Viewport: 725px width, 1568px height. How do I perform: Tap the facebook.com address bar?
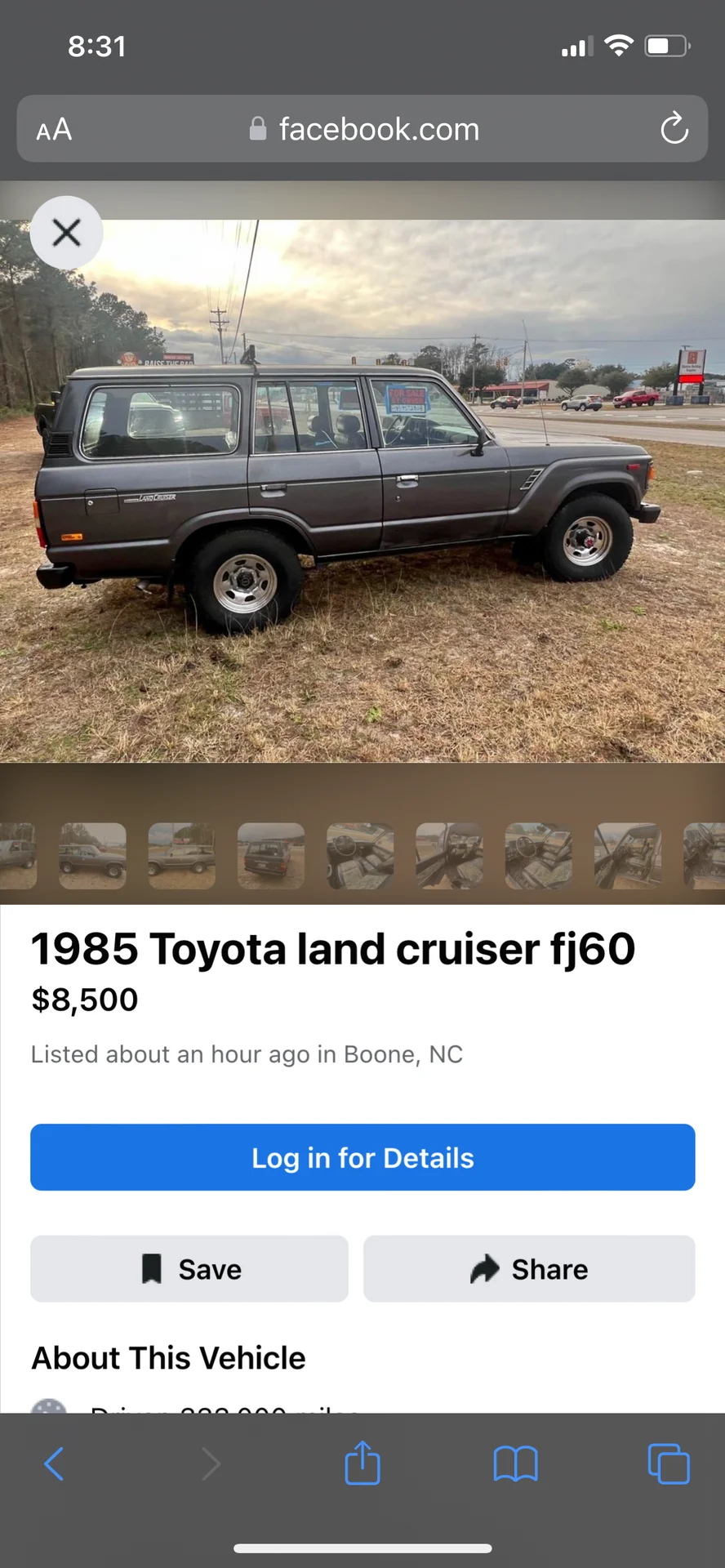(362, 129)
